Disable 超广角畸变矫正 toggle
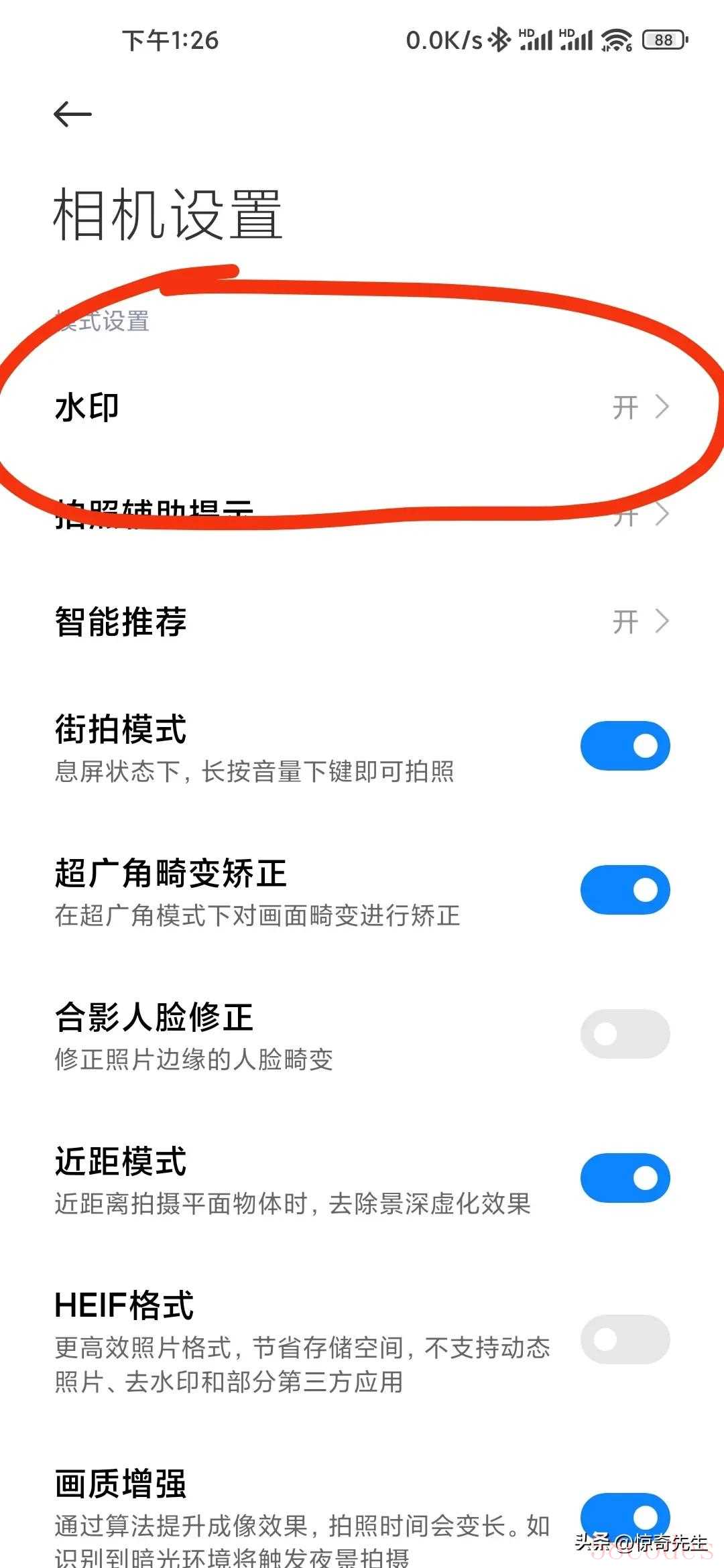Screen dimensions: 724x1568 coord(625,890)
